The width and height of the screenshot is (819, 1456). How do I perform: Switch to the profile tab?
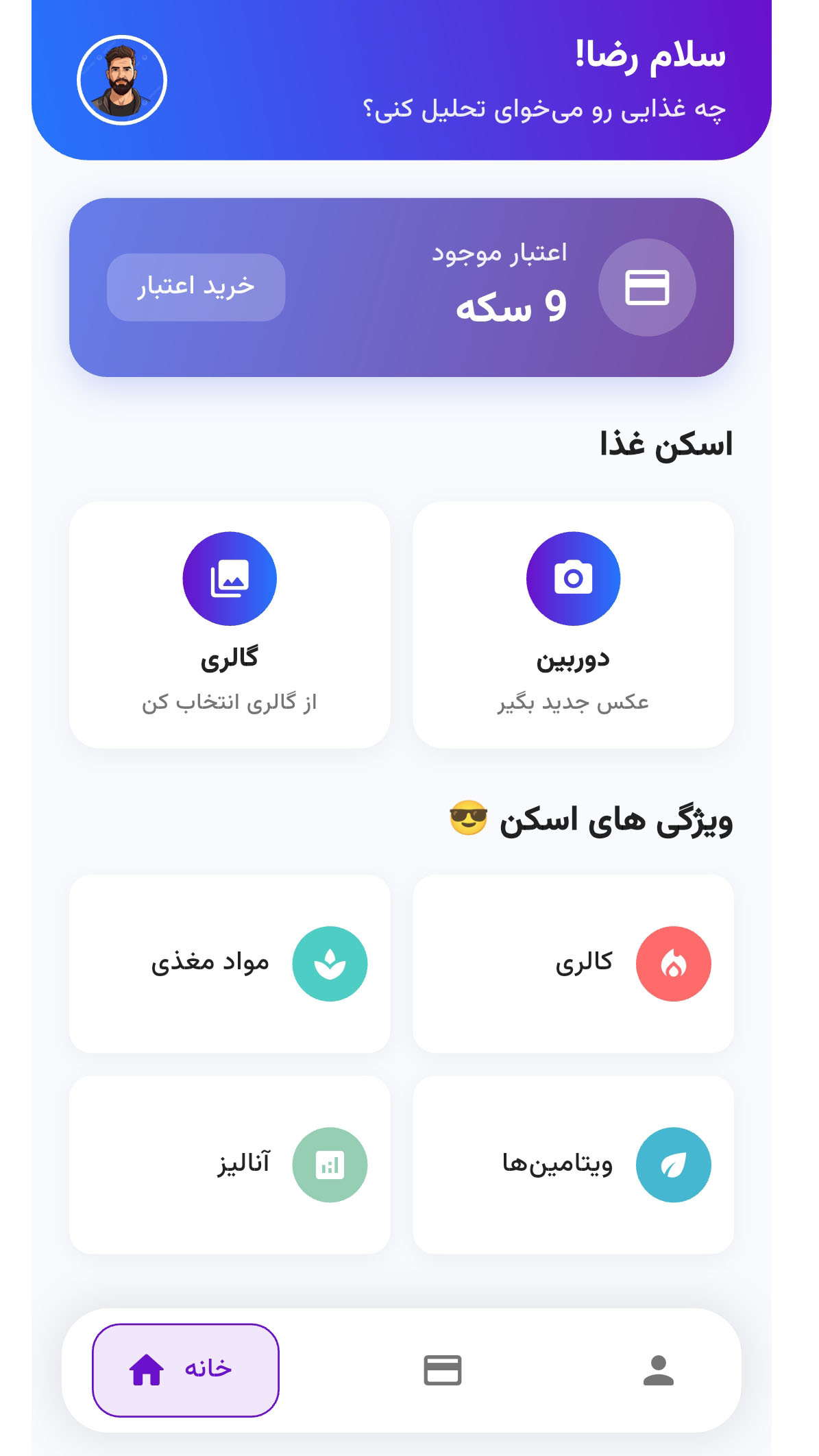[x=659, y=1370]
